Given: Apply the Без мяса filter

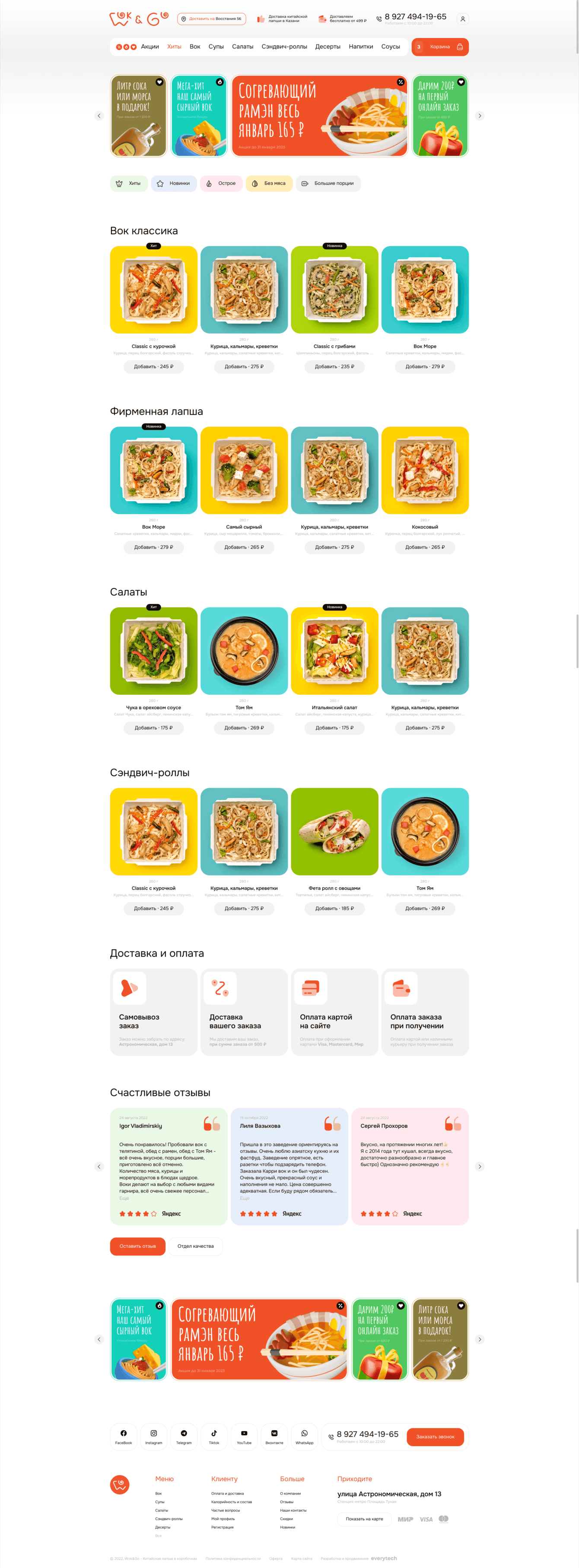Looking at the screenshot, I should coord(269,183).
